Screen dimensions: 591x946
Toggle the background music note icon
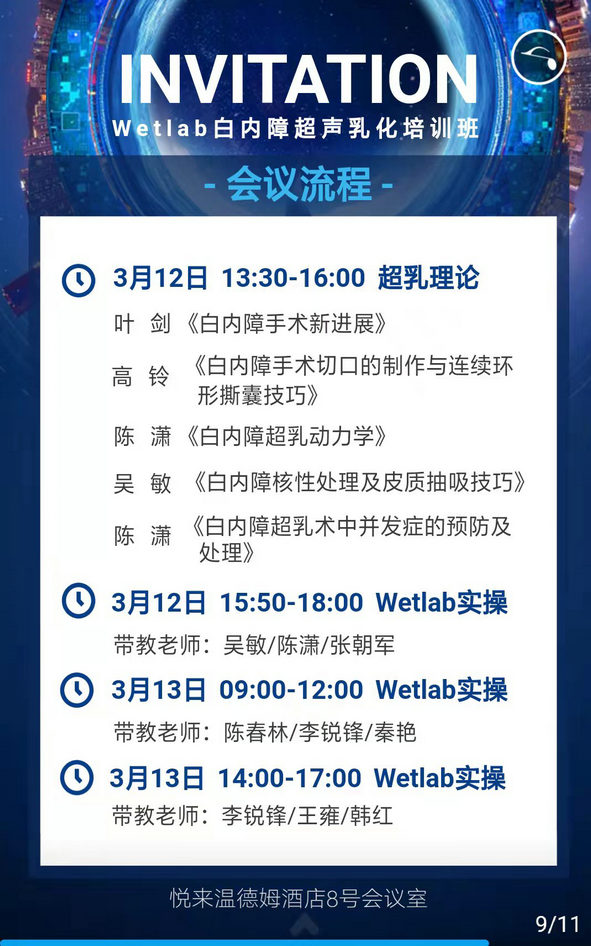pyautogui.click(x=539, y=57)
